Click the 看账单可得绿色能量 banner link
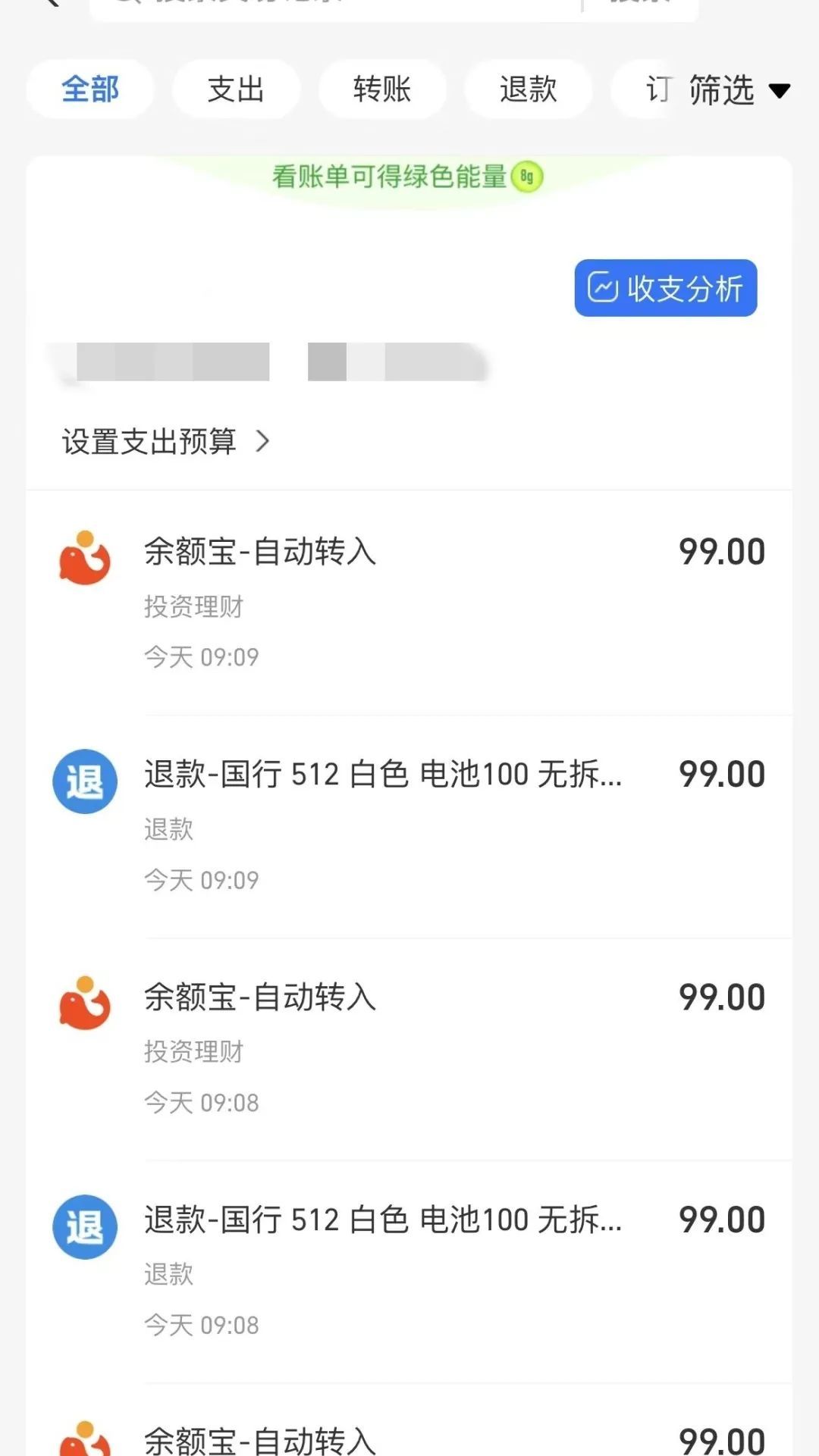The width and height of the screenshot is (819, 1456). click(x=390, y=177)
